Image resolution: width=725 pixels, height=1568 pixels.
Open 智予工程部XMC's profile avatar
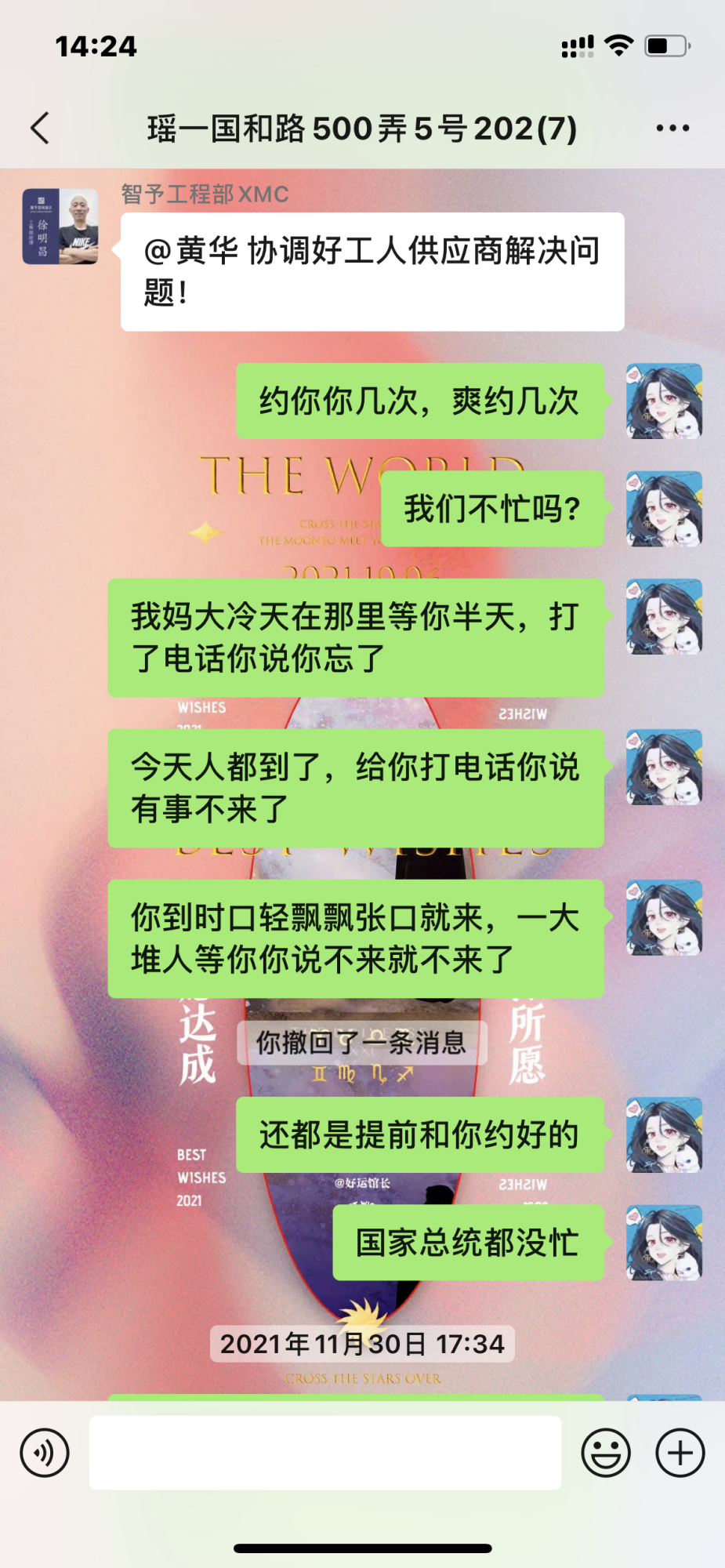pos(60,227)
